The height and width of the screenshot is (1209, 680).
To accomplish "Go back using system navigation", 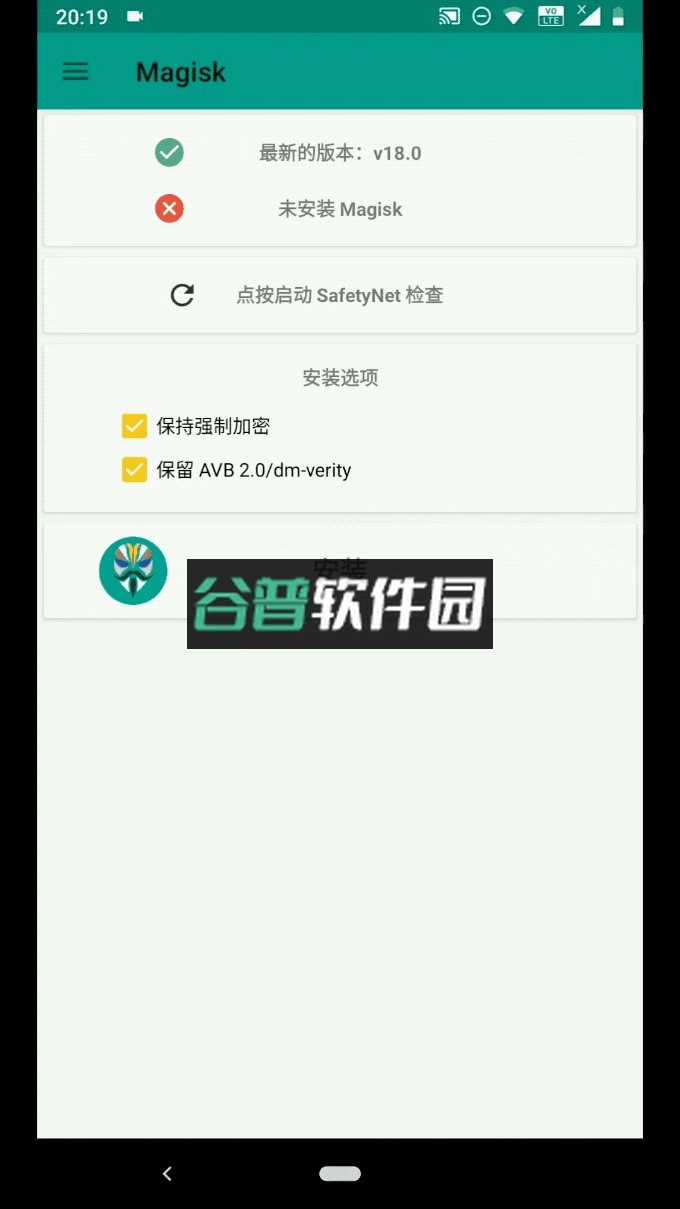I will point(167,1173).
